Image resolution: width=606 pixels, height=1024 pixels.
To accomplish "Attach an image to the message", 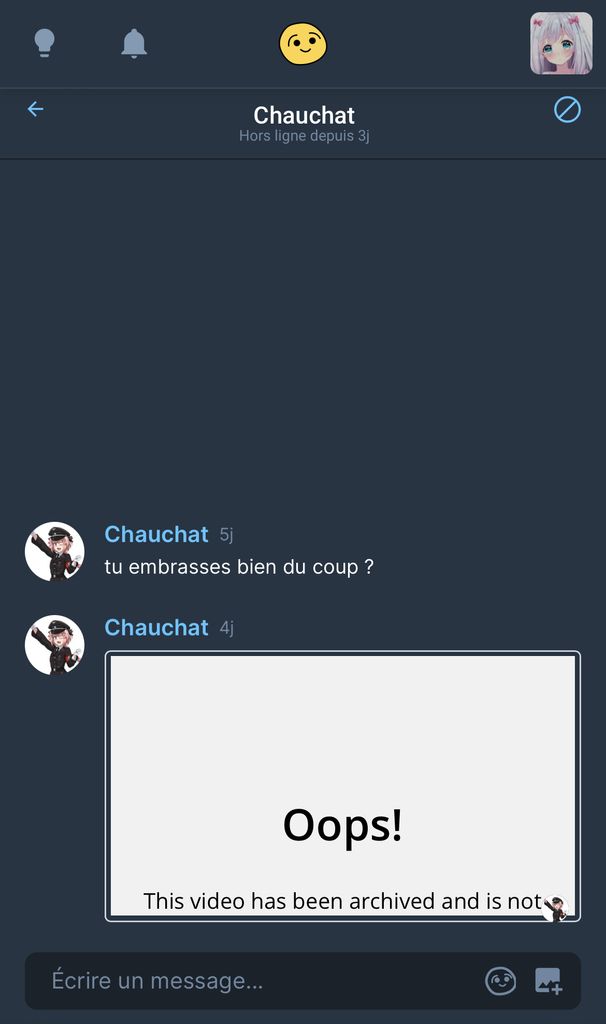I will [548, 981].
